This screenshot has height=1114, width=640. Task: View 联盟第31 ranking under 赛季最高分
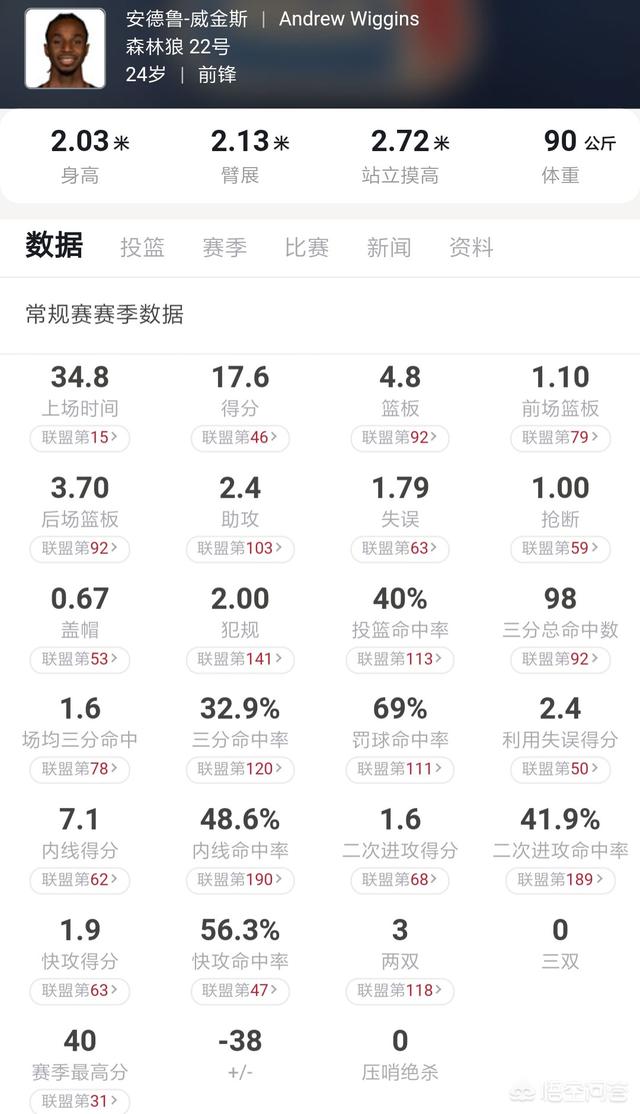click(x=80, y=1101)
